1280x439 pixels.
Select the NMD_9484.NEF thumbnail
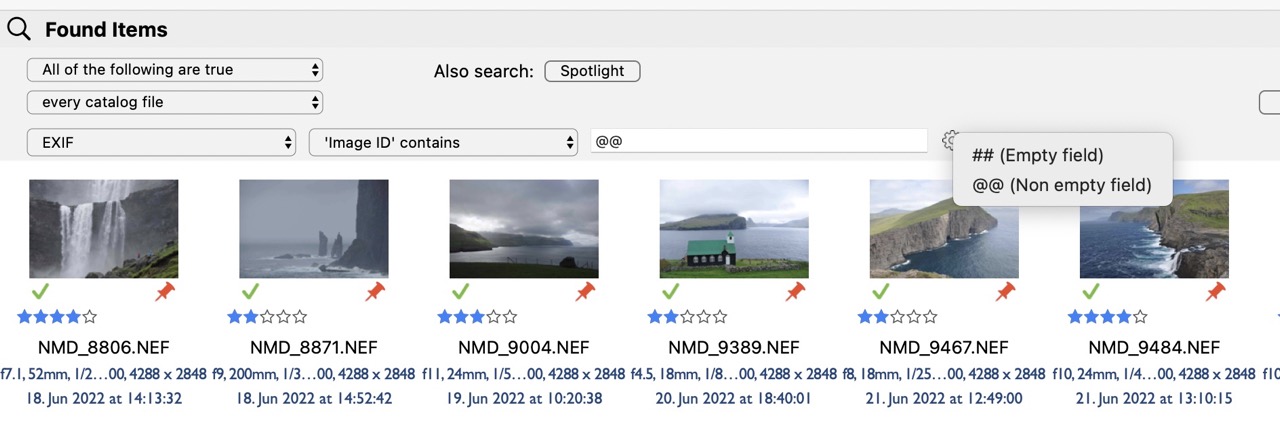pyautogui.click(x=1154, y=229)
